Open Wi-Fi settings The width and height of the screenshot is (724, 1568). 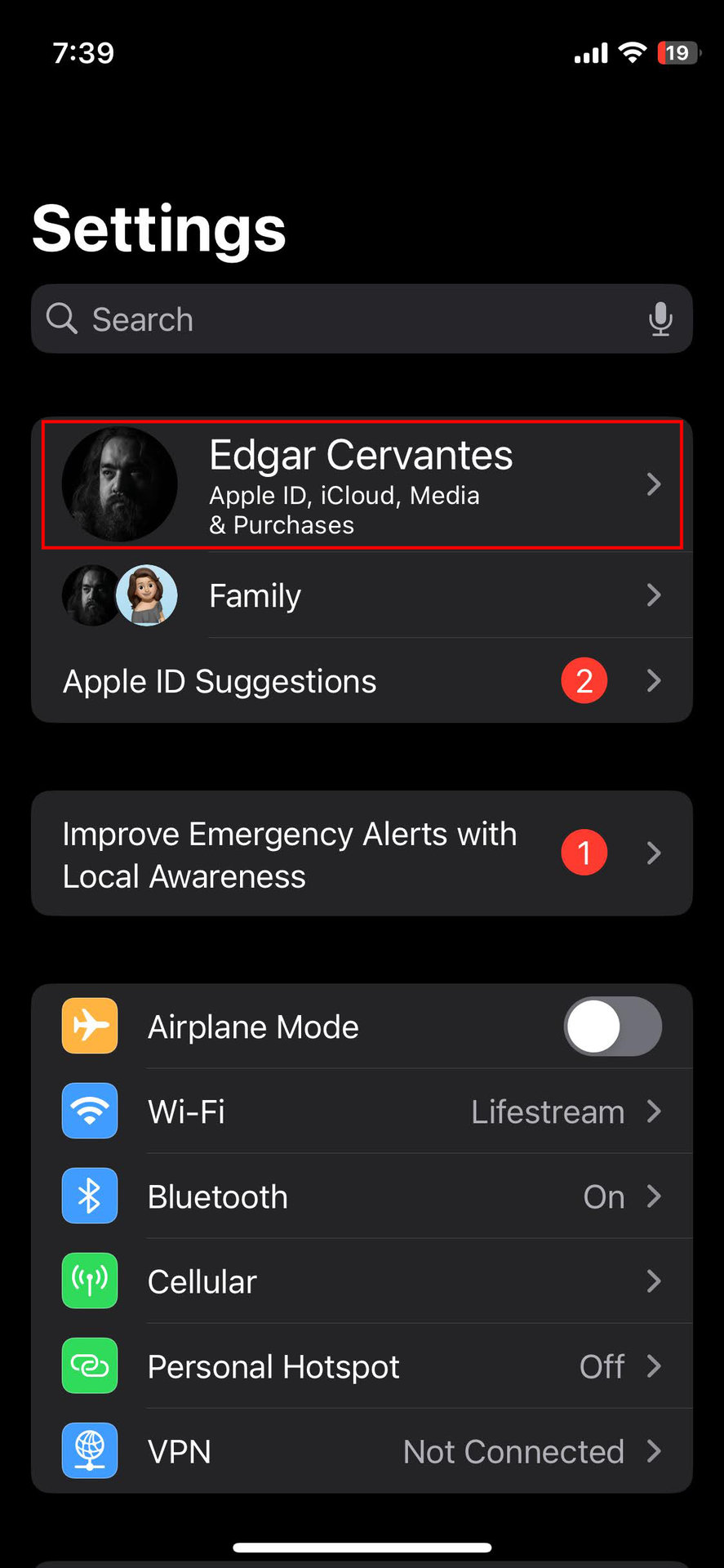coord(362,1111)
